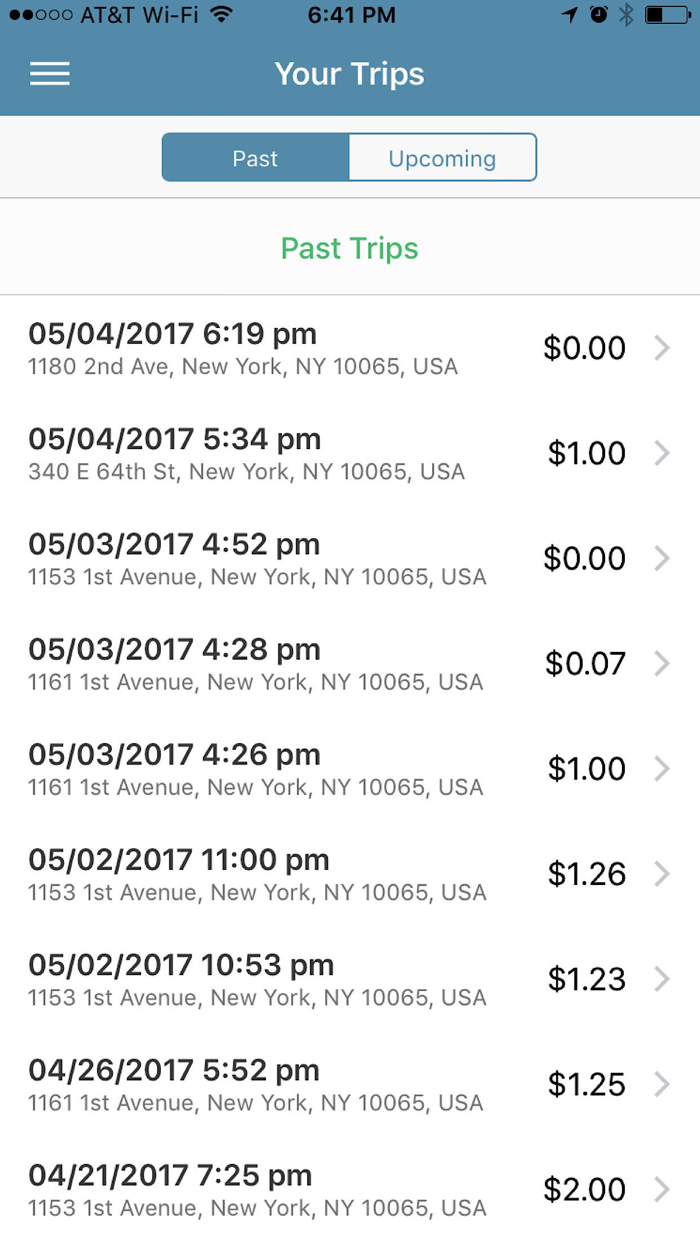This screenshot has height=1244, width=700.
Task: Switch to the Upcoming tab
Action: [442, 158]
